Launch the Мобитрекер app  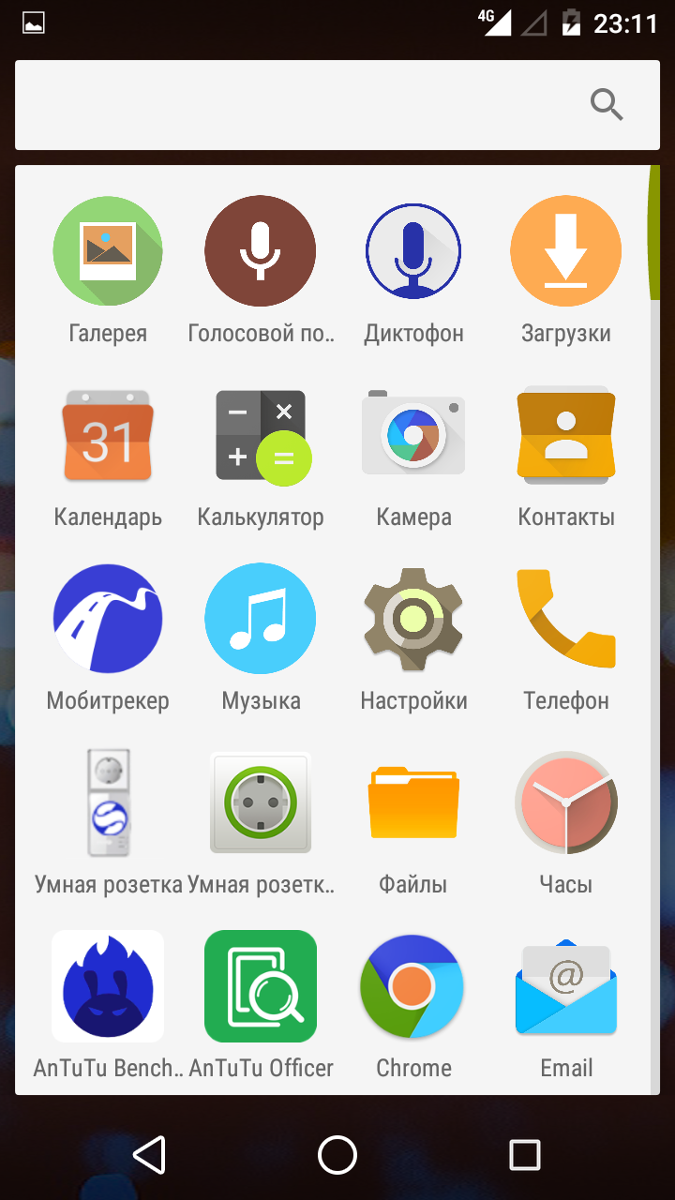pos(108,618)
